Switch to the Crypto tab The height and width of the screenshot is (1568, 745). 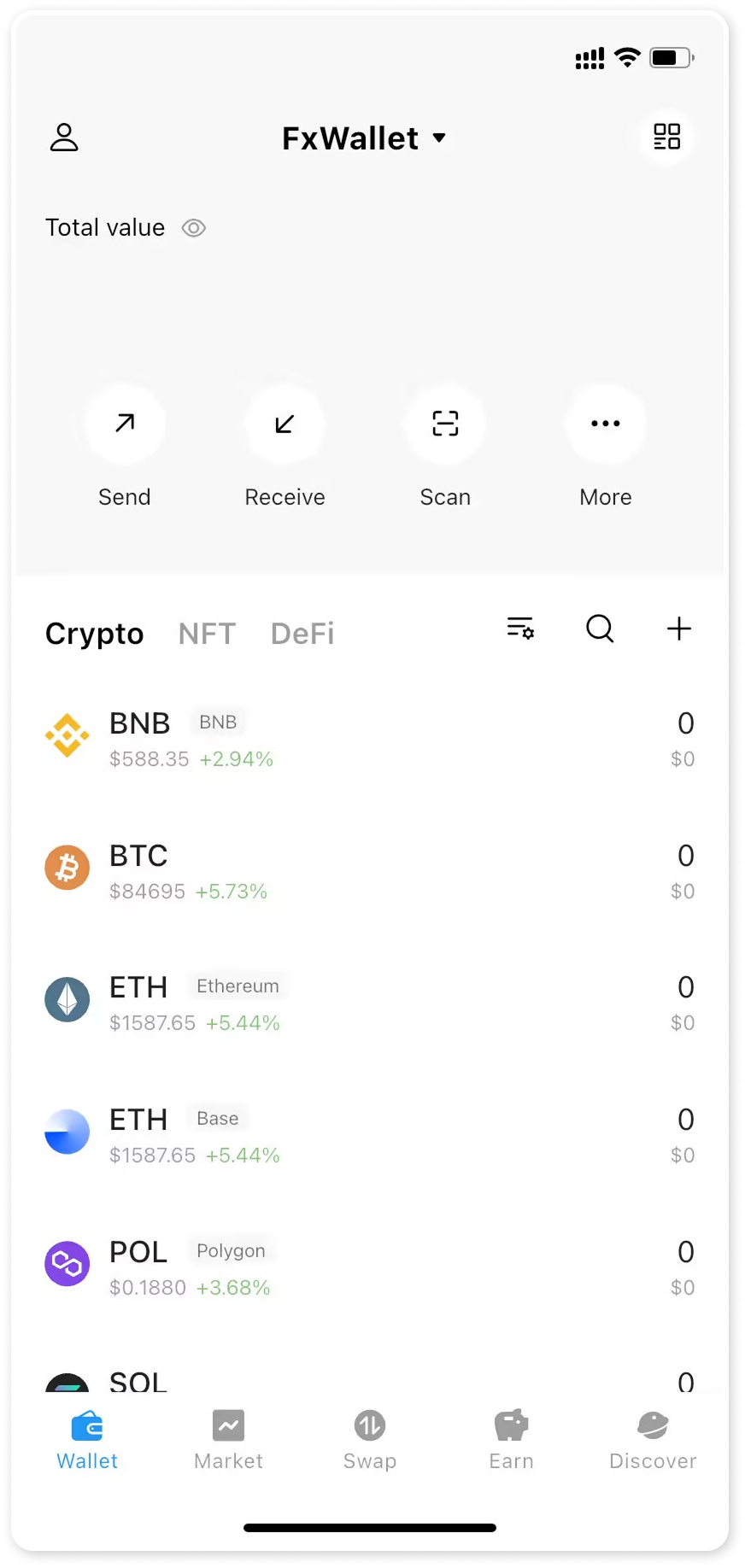[x=94, y=633]
